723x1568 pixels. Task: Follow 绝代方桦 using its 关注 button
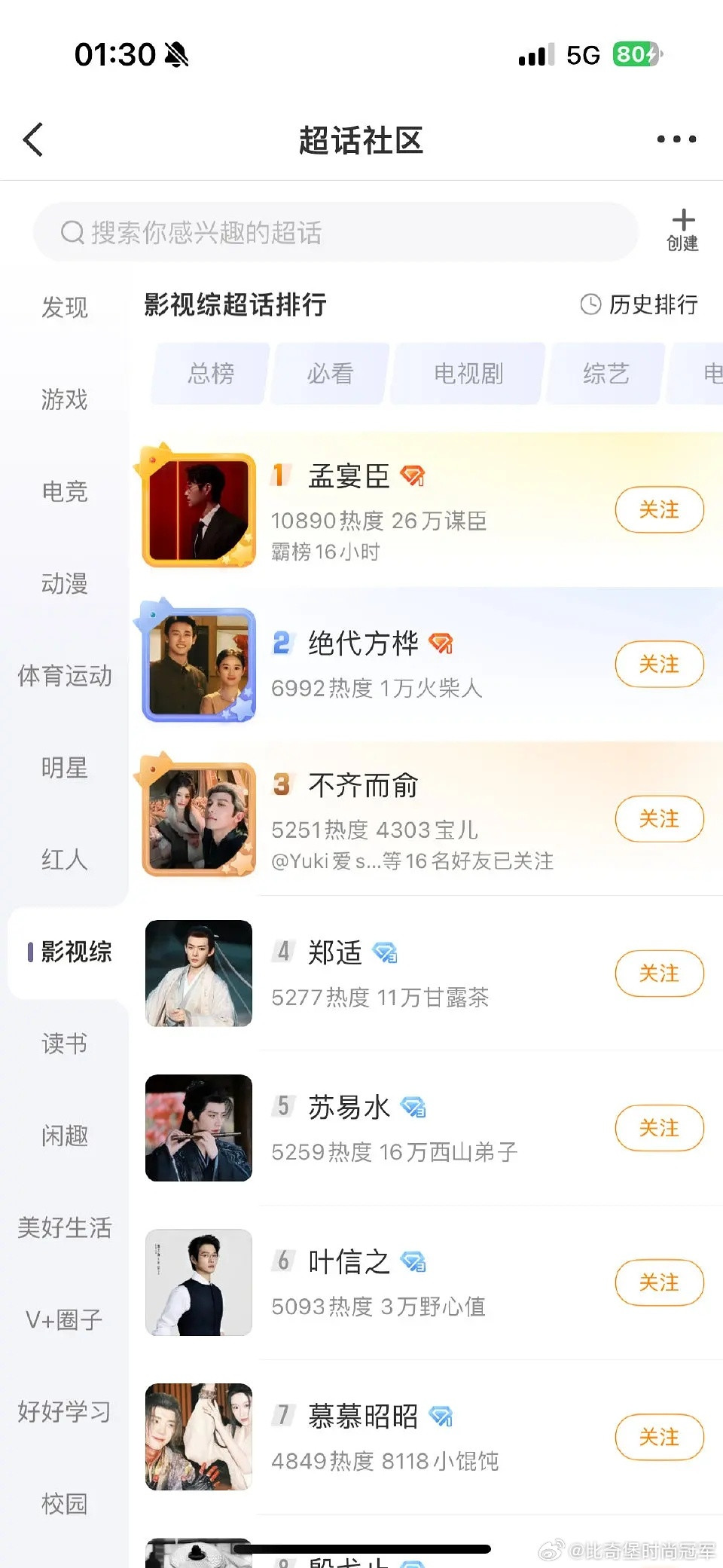point(659,665)
